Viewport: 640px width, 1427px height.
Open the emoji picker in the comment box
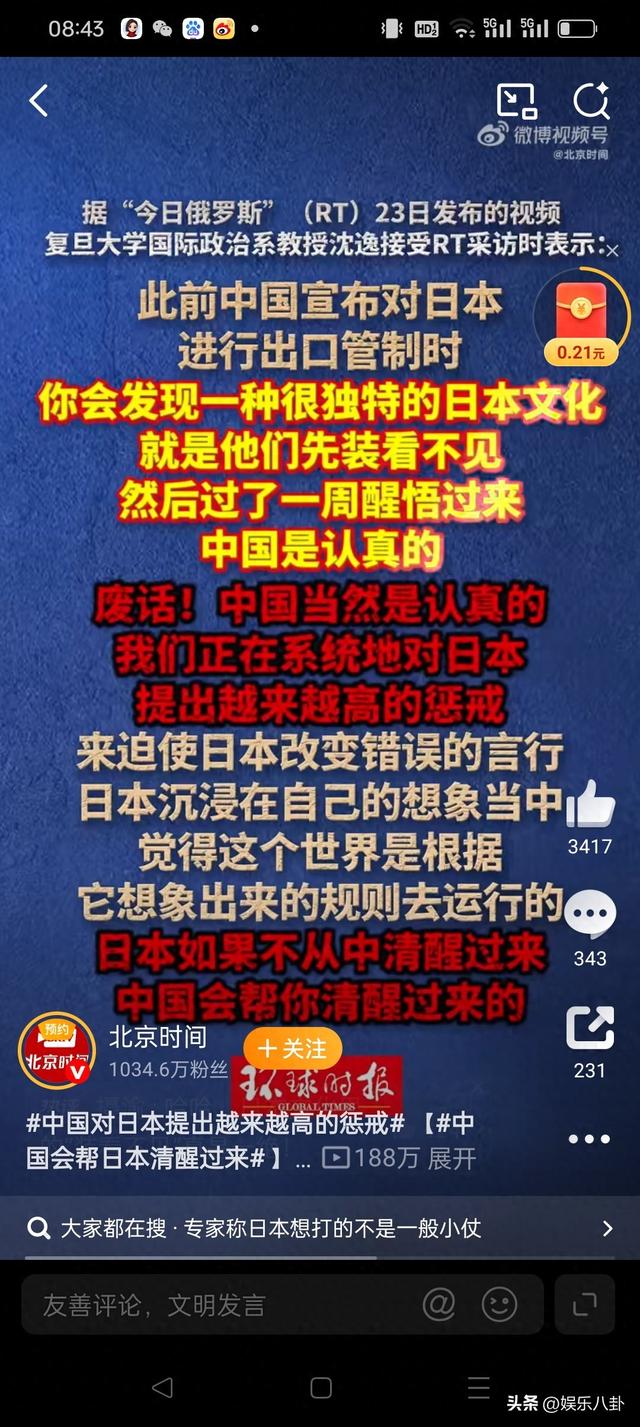499,1304
